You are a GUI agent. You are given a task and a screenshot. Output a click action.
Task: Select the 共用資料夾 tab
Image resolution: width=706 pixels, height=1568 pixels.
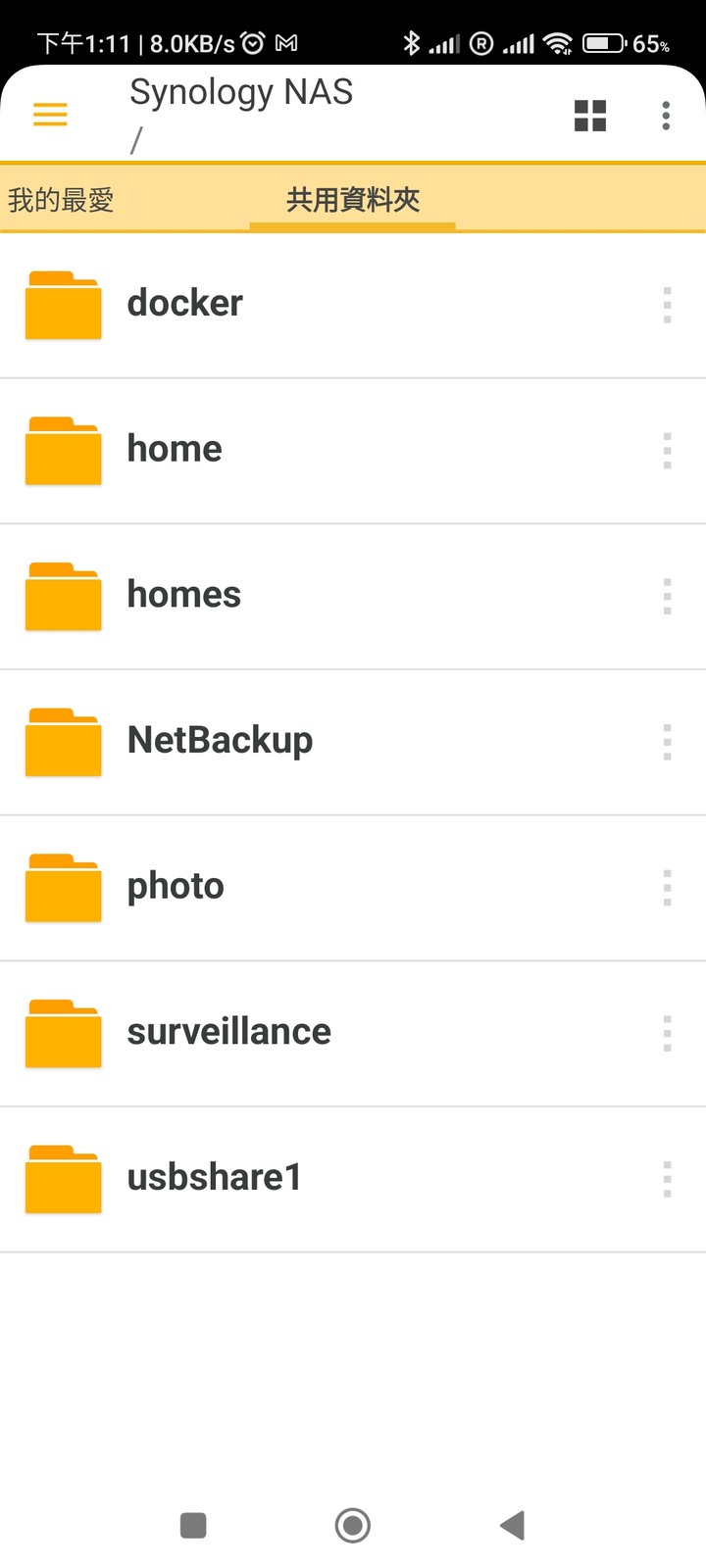[x=353, y=200]
